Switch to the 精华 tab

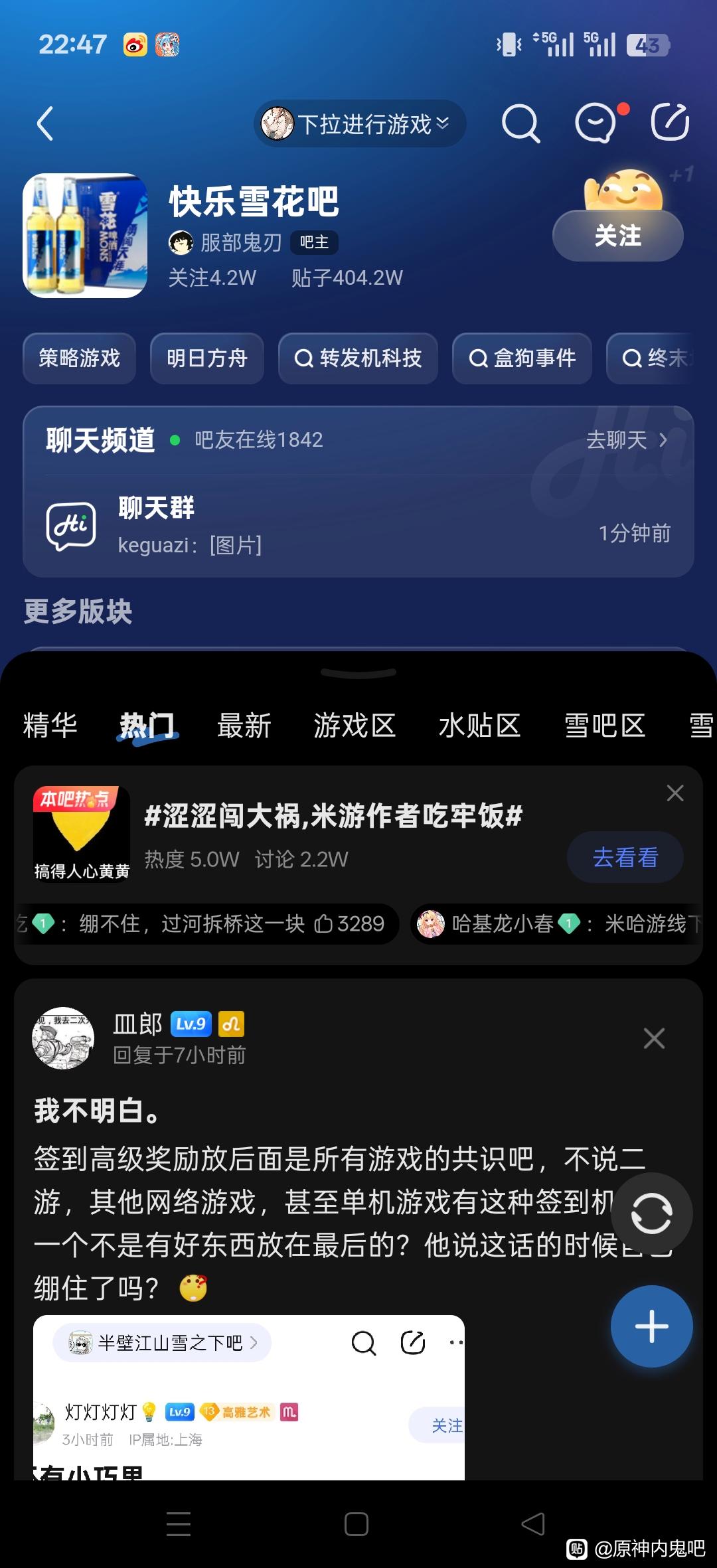pos(50,725)
